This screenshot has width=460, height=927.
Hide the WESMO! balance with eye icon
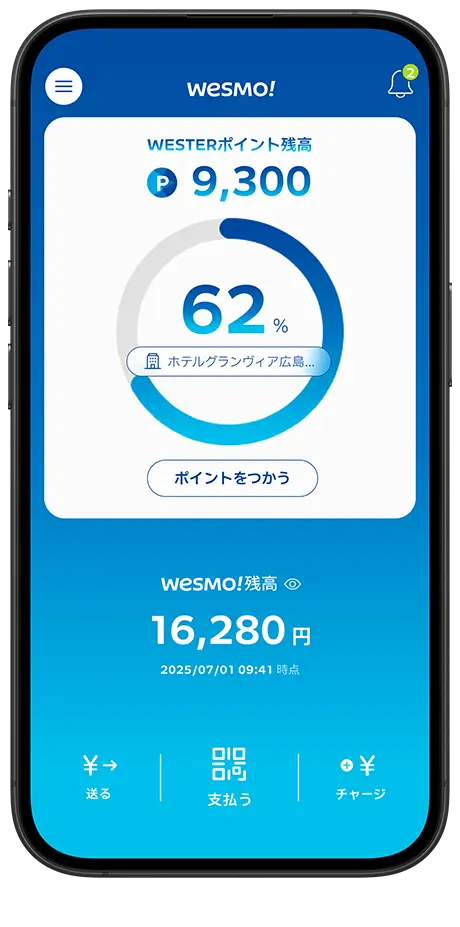click(293, 584)
